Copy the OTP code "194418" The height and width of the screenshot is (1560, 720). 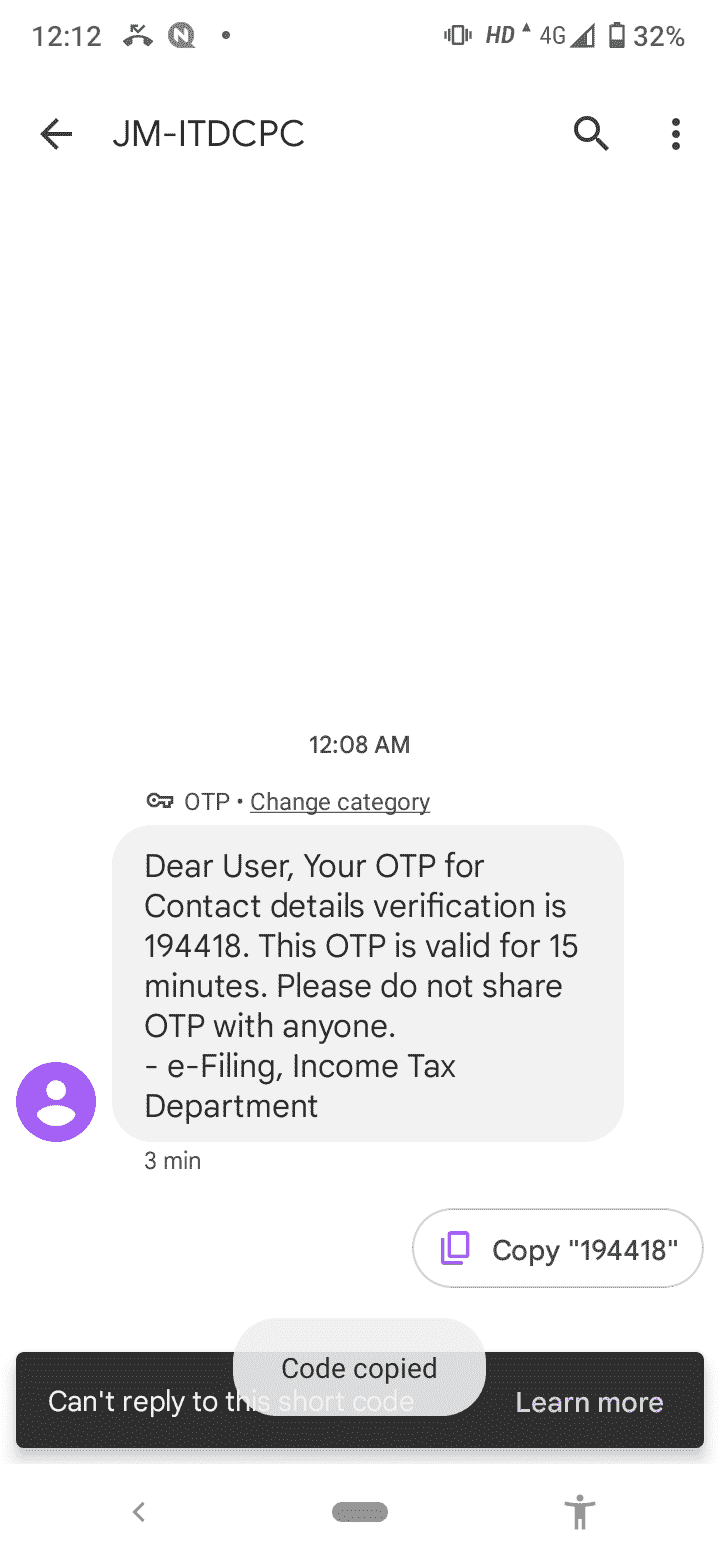coord(558,1249)
